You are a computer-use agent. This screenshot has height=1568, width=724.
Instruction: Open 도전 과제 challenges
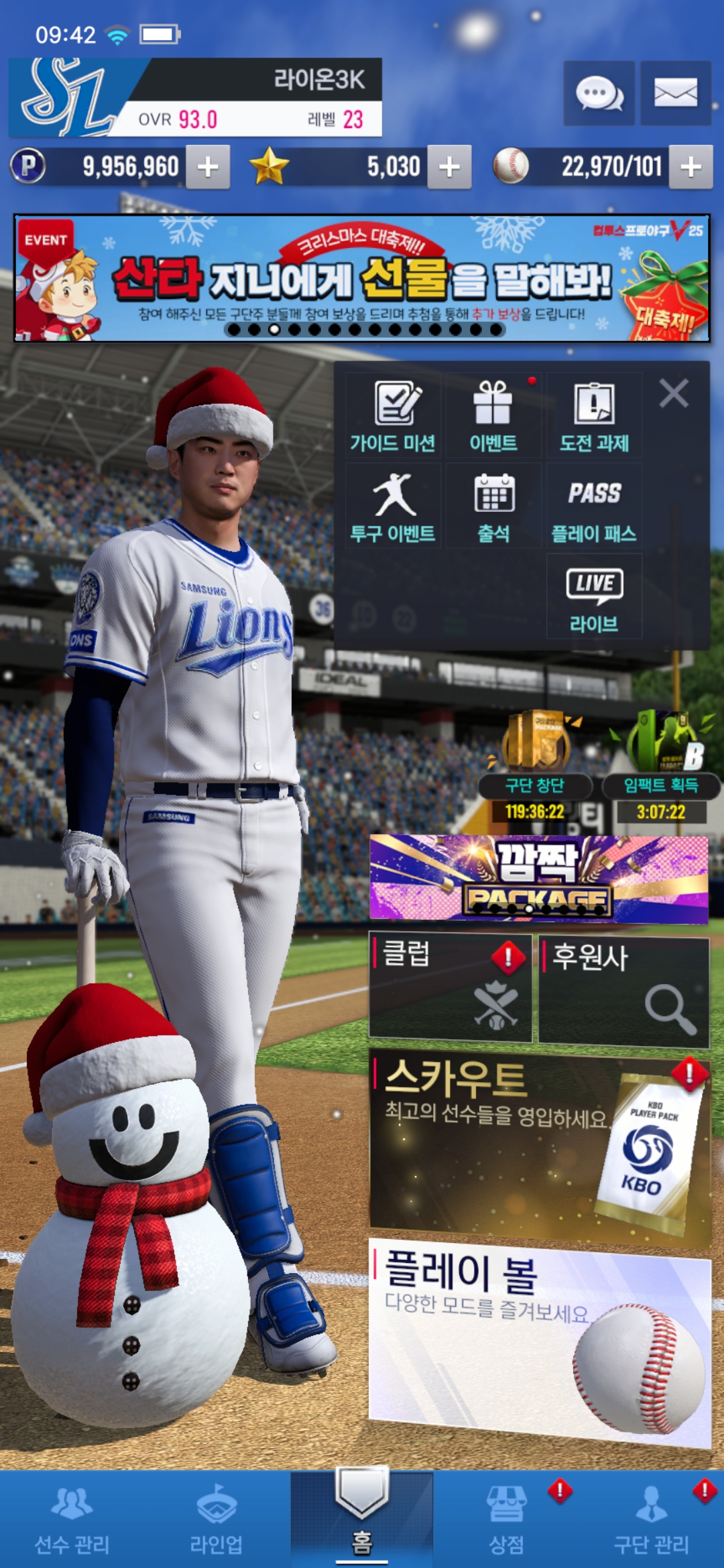point(595,416)
